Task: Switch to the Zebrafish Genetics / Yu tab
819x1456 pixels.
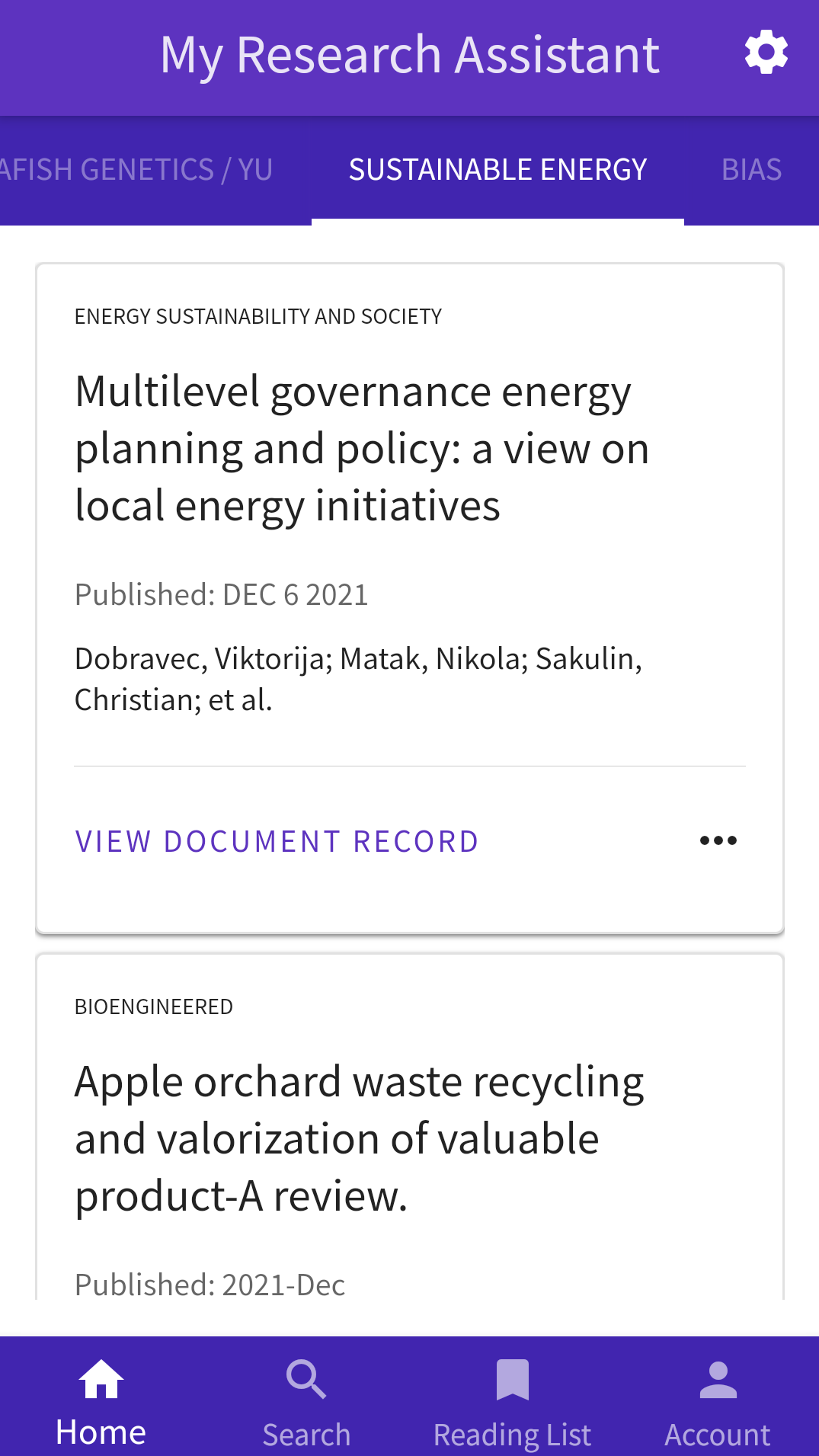Action: 137,170
